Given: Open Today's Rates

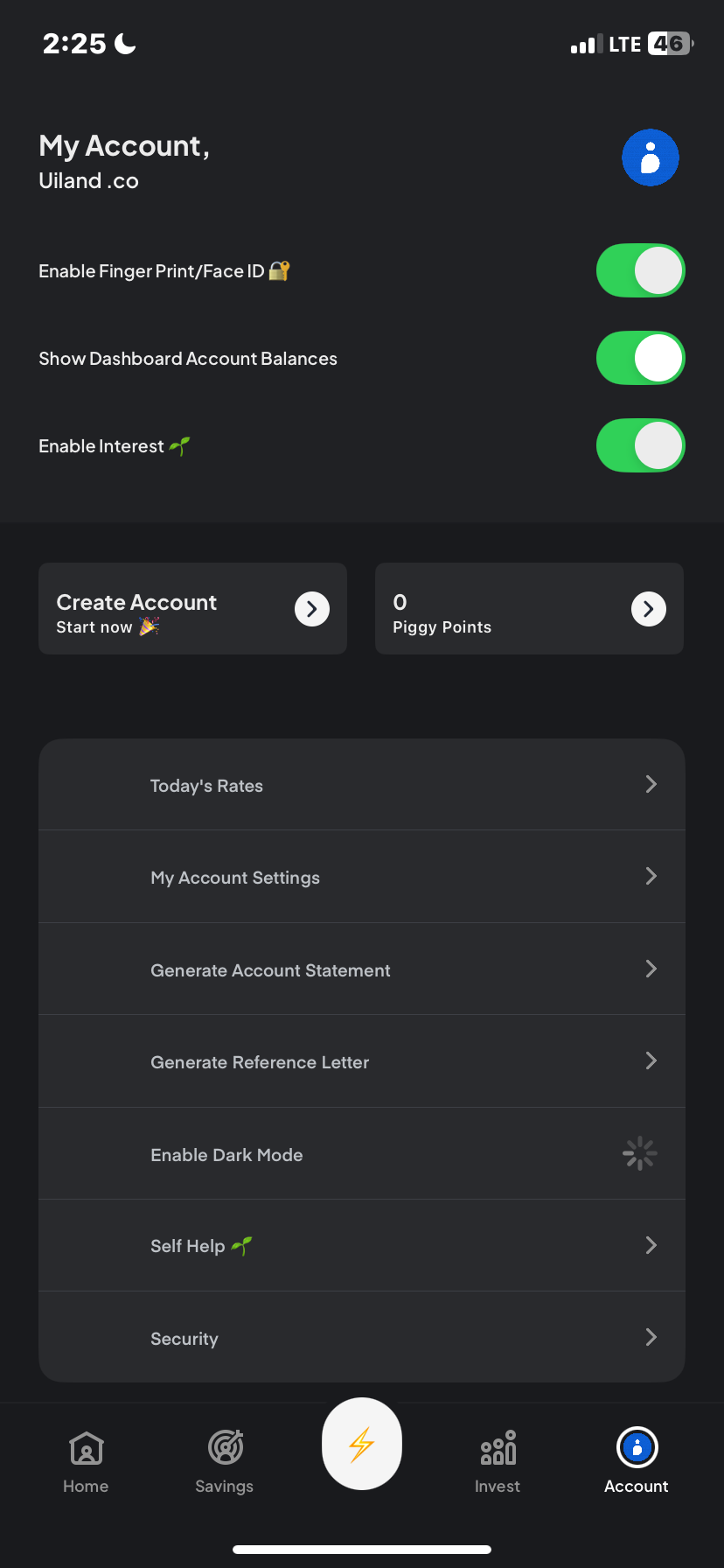Looking at the screenshot, I should tap(362, 785).
